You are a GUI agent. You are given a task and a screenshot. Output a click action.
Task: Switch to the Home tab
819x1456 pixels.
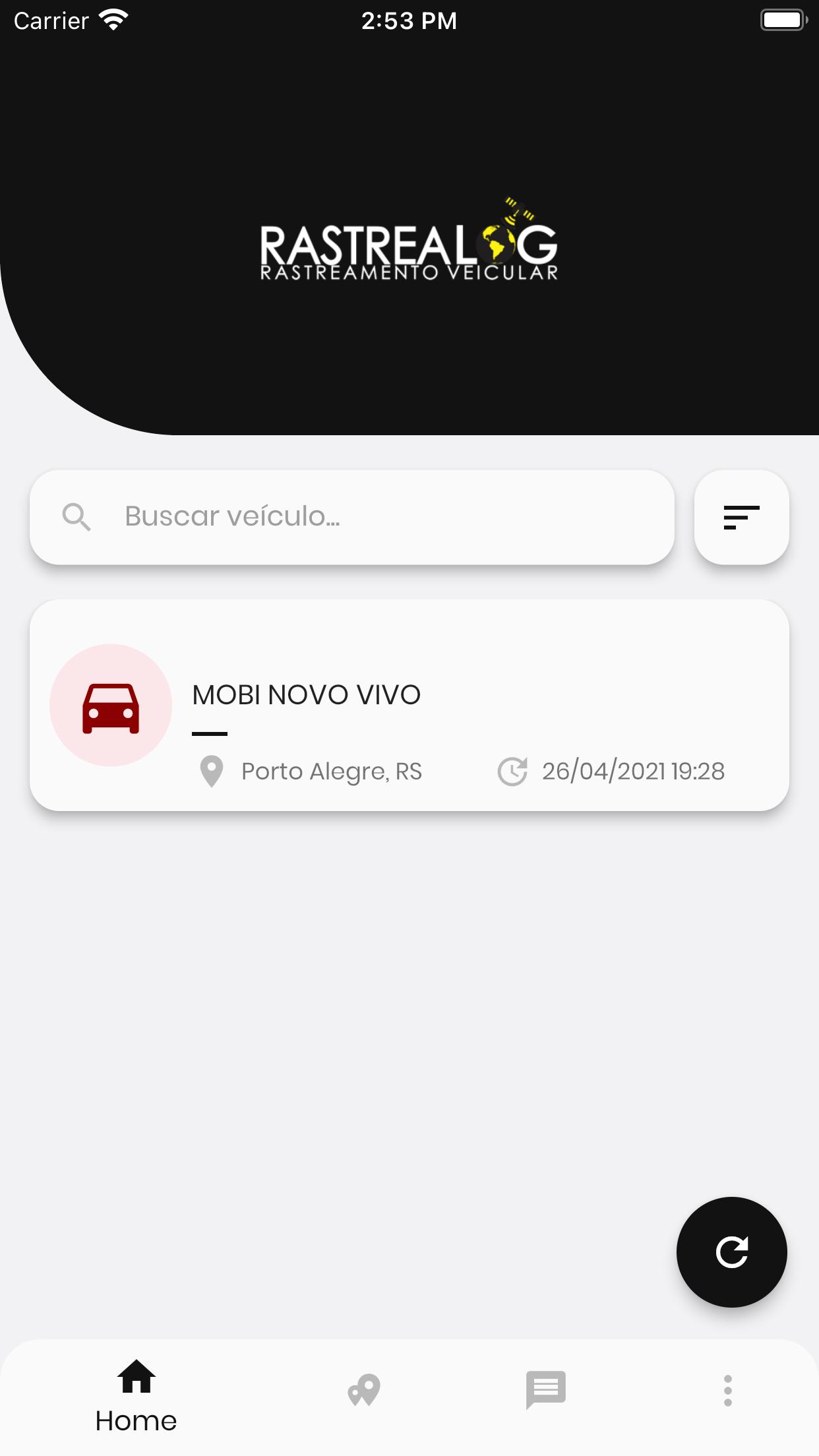(x=136, y=1397)
